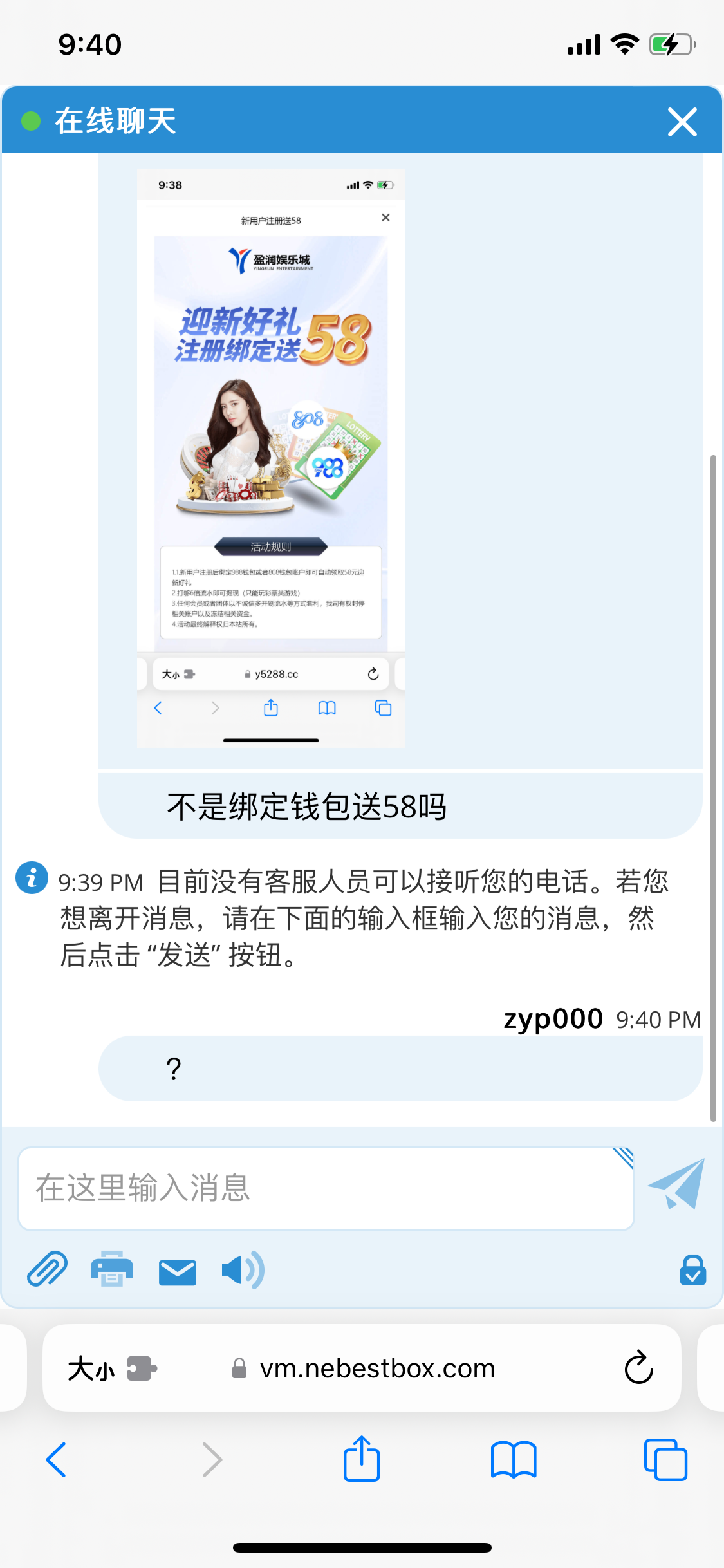
Task: Share this page from Safari toolbar
Action: (x=362, y=1459)
